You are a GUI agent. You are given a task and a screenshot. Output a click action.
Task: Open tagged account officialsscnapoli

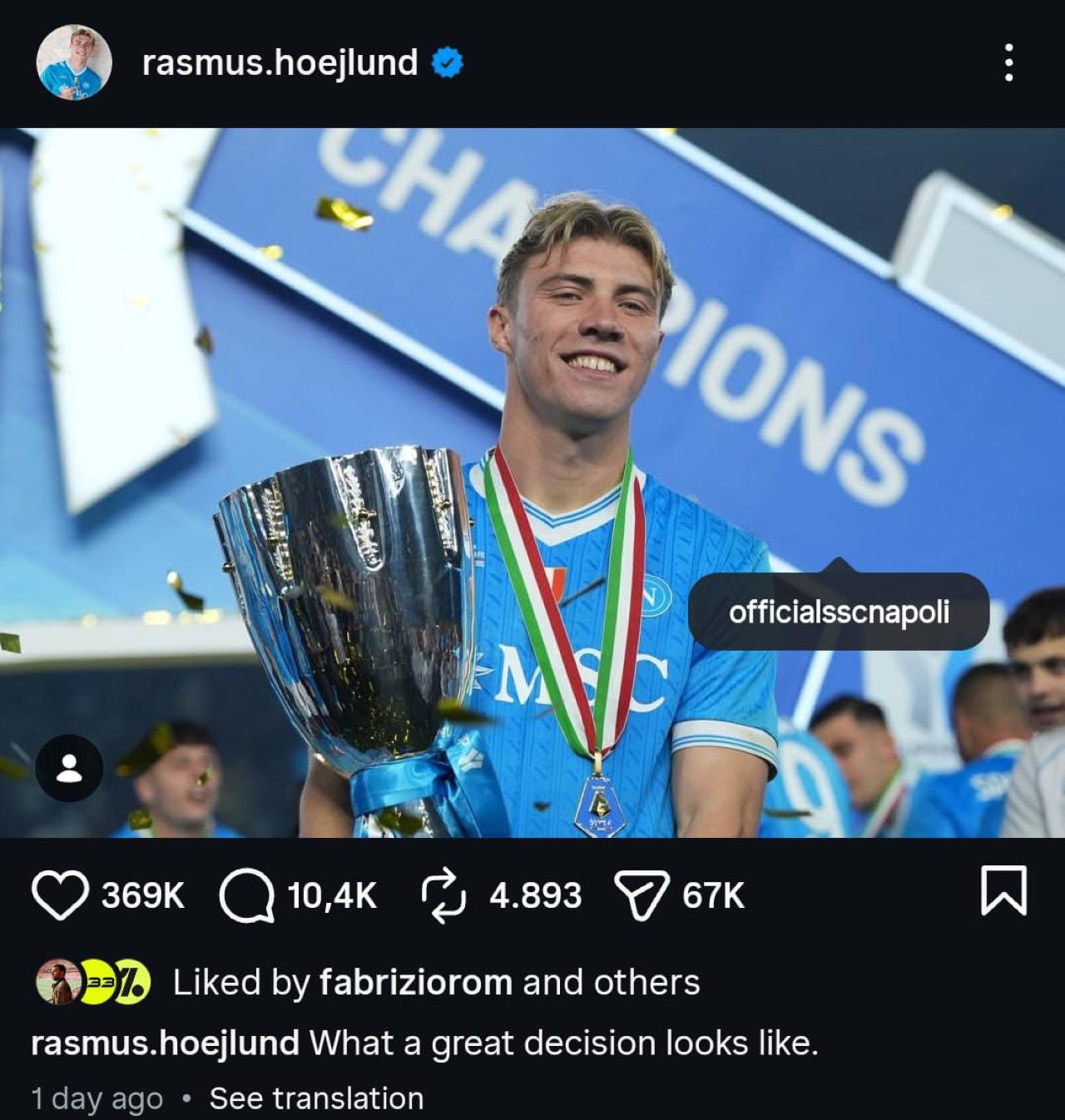(839, 612)
